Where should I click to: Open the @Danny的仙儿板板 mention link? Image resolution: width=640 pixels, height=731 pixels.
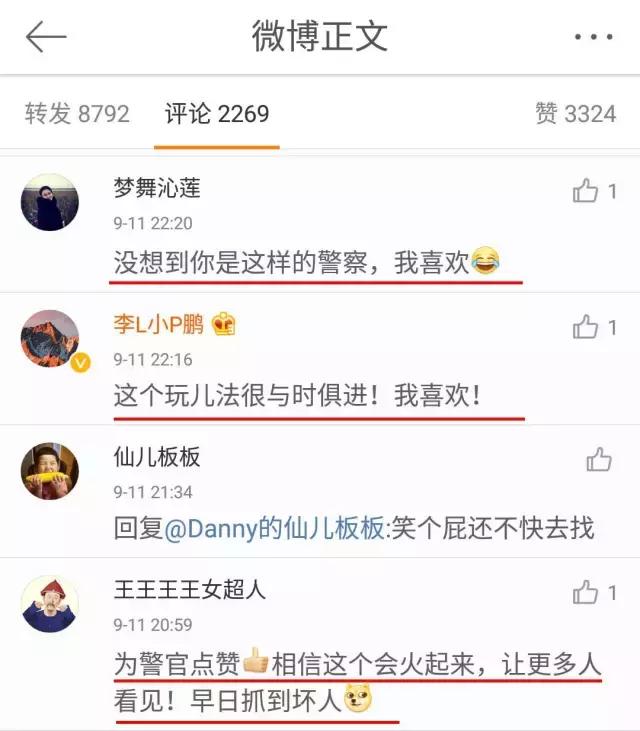coord(273,530)
